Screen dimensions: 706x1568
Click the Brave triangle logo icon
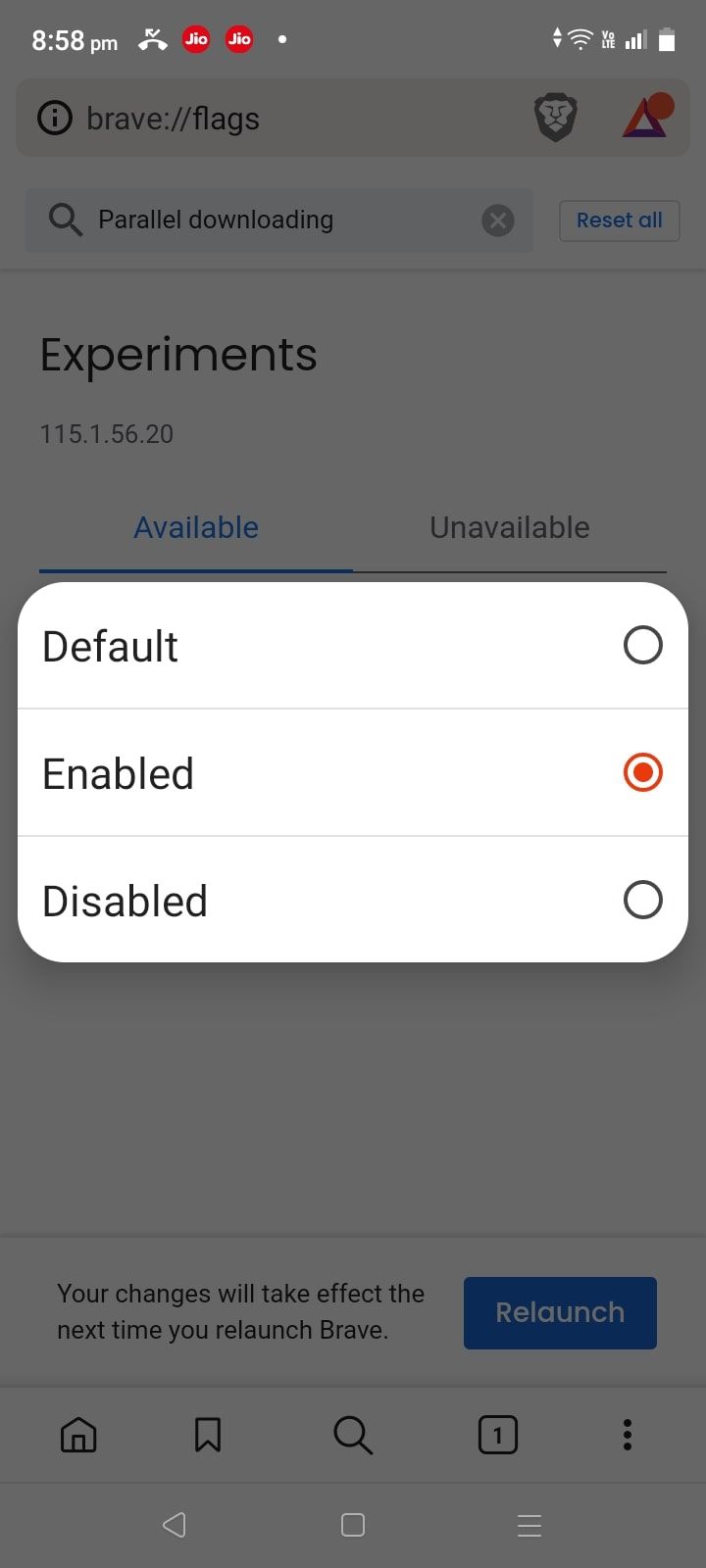coord(645,117)
